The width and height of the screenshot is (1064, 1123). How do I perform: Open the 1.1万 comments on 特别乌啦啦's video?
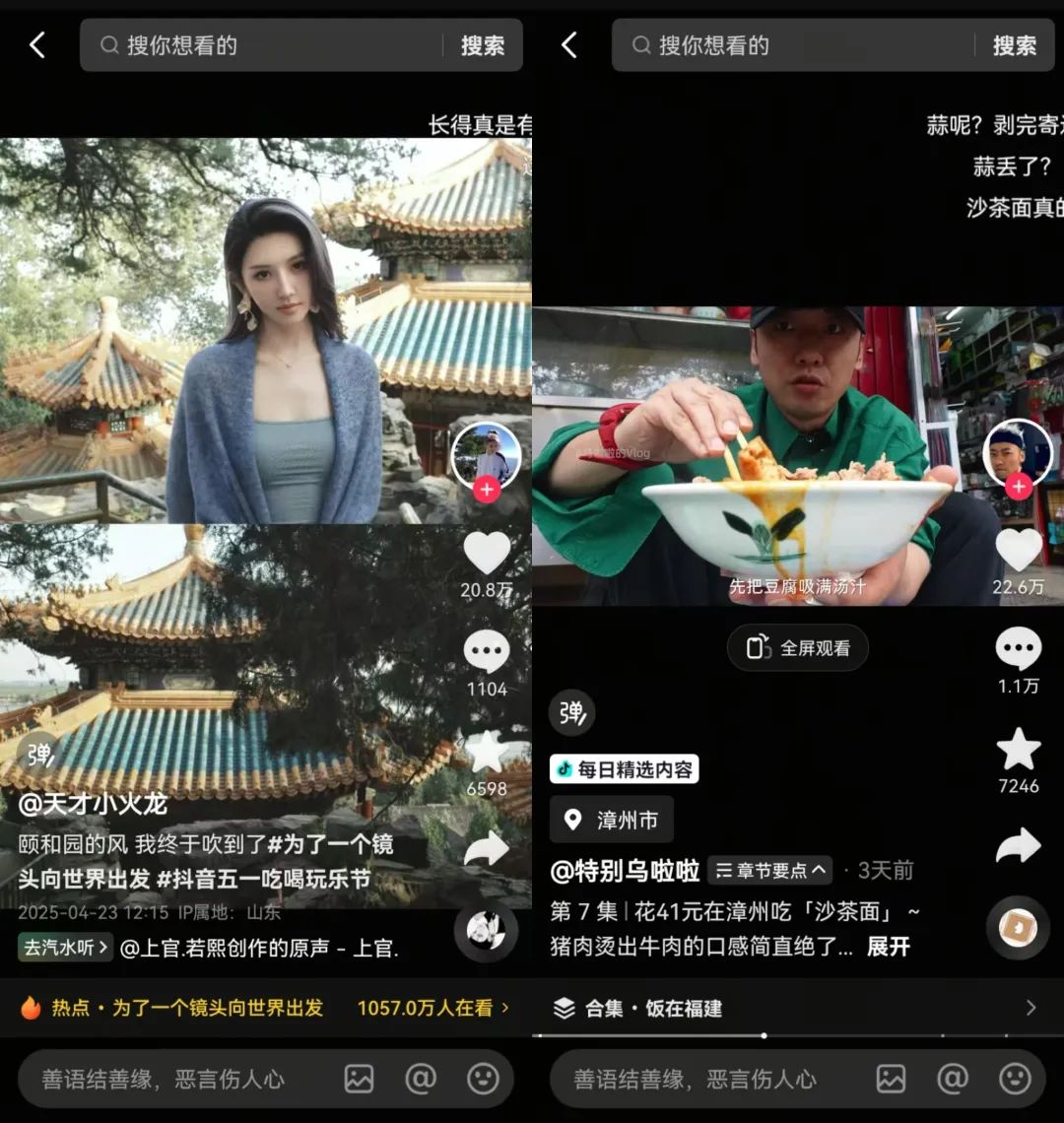(x=1019, y=649)
